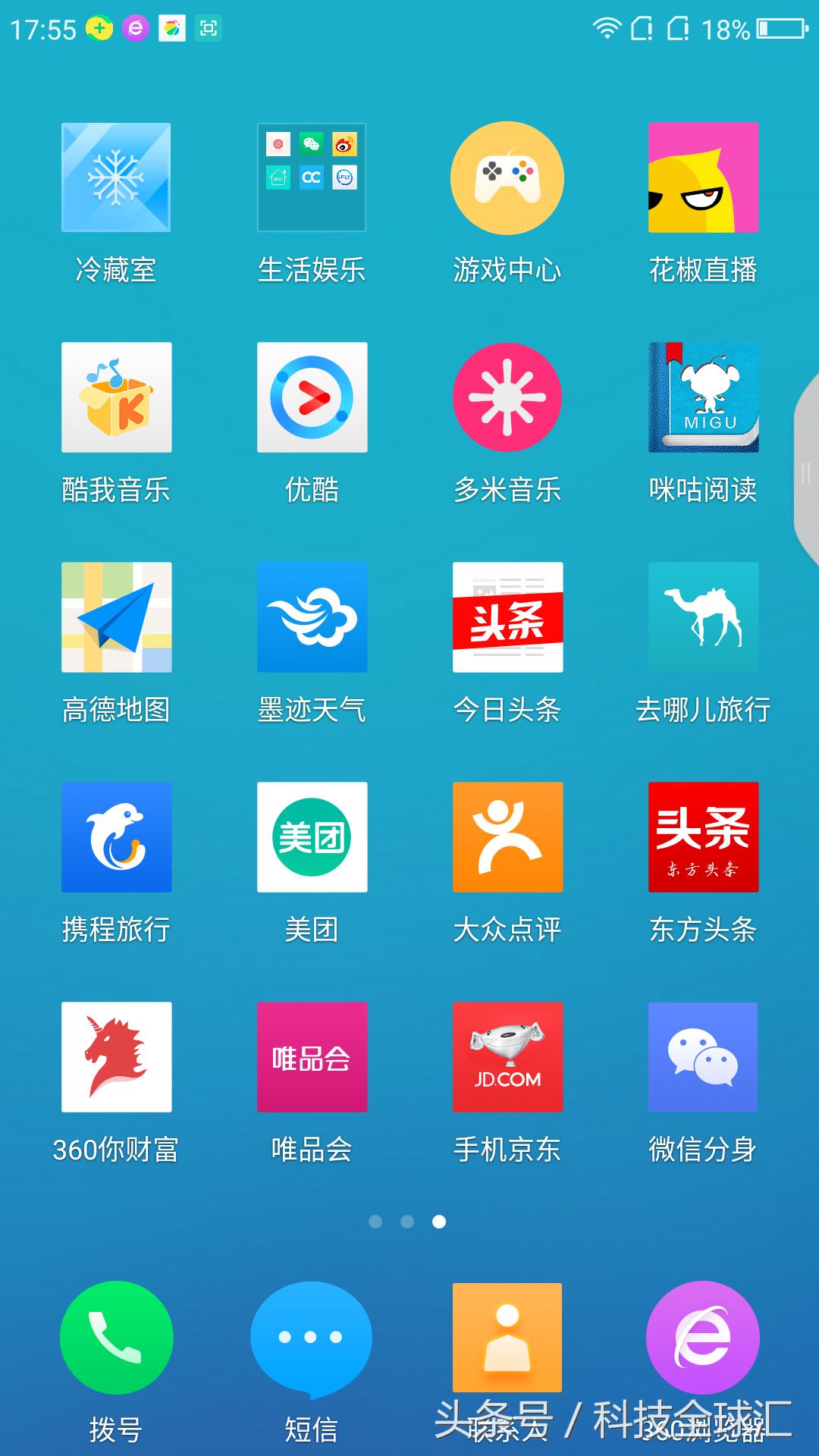This screenshot has height=1456, width=819.
Task: Open the 微信分身 WeChat clone
Action: coord(703,1058)
